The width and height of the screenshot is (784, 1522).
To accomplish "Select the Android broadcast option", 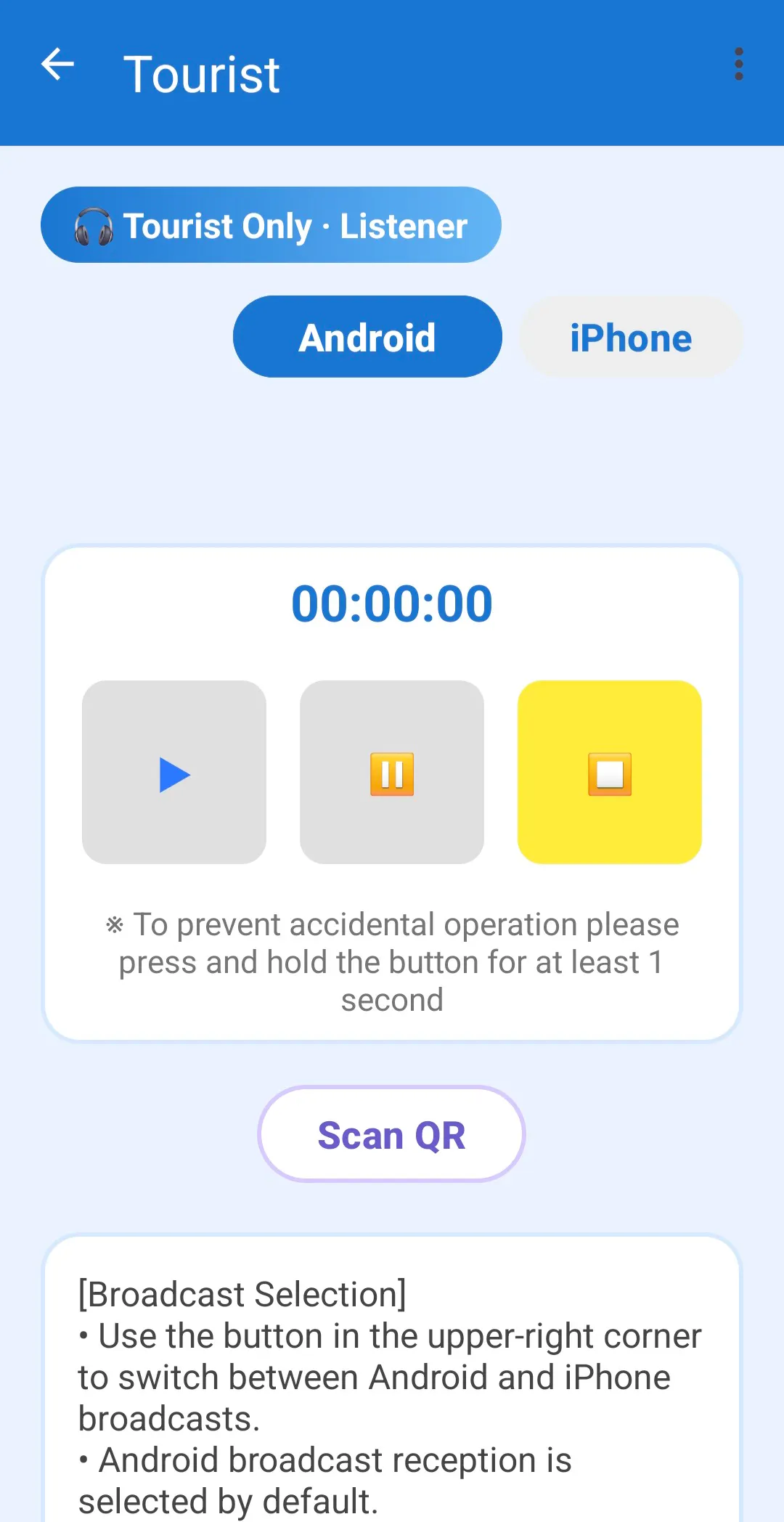I will [367, 337].
